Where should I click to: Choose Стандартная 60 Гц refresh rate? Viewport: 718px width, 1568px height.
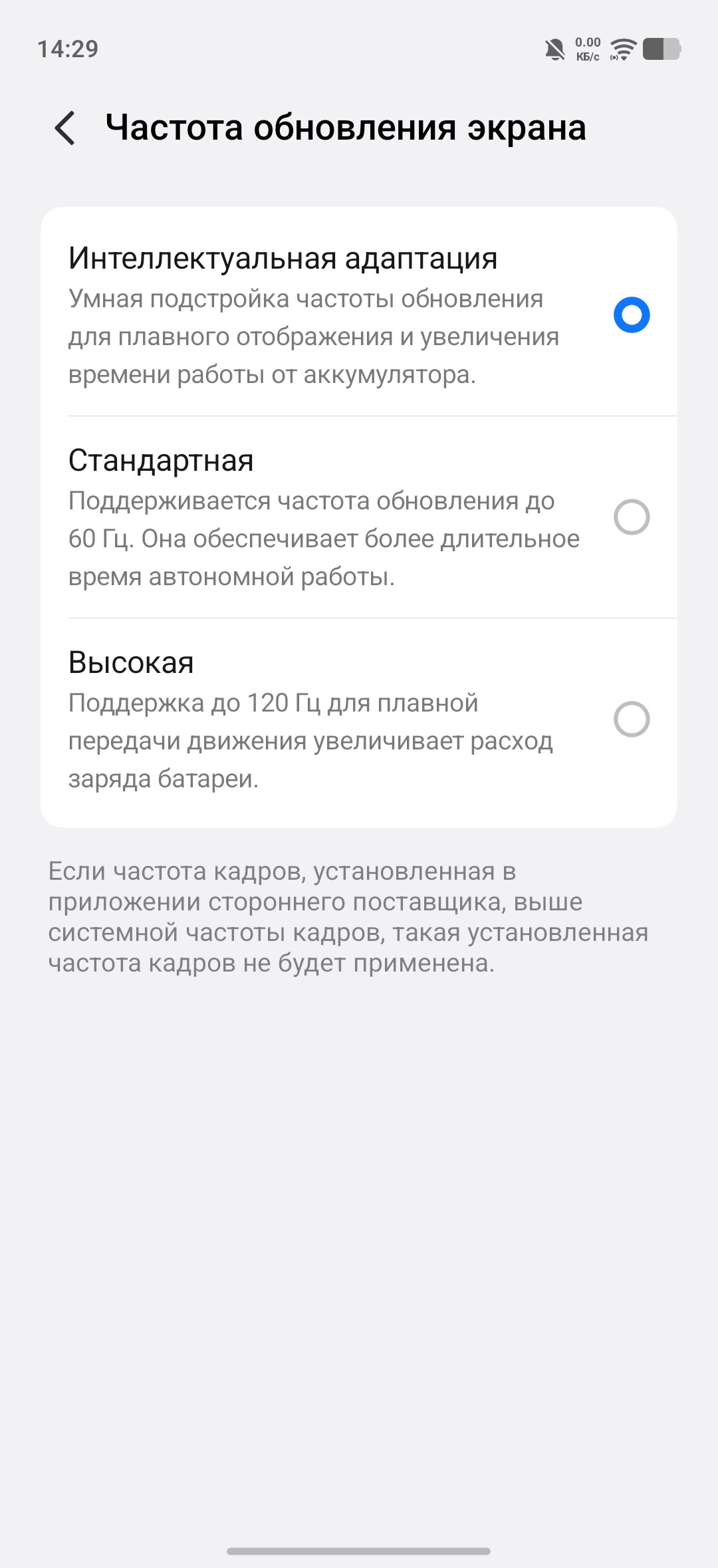(x=631, y=517)
